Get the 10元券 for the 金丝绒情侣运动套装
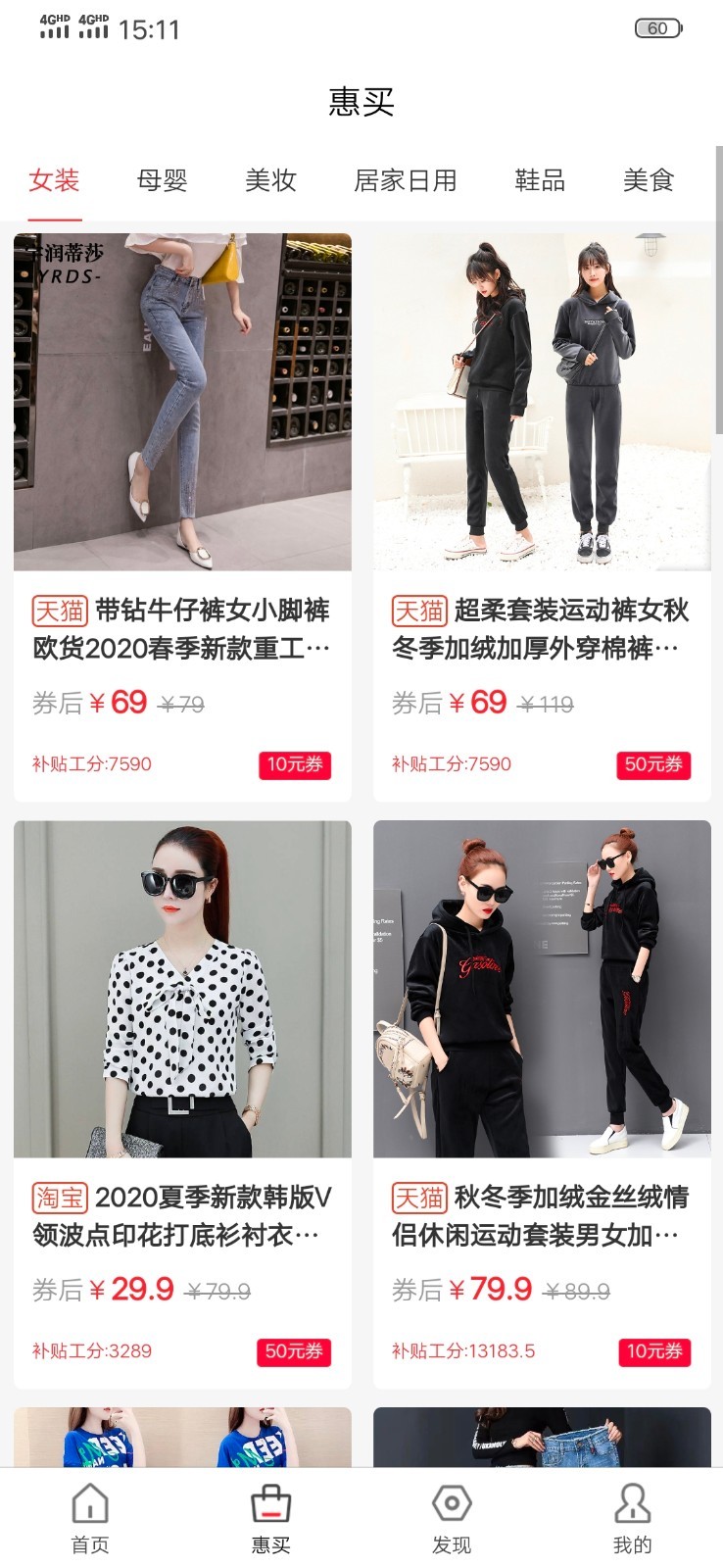The height and width of the screenshot is (1568, 723). click(653, 1351)
